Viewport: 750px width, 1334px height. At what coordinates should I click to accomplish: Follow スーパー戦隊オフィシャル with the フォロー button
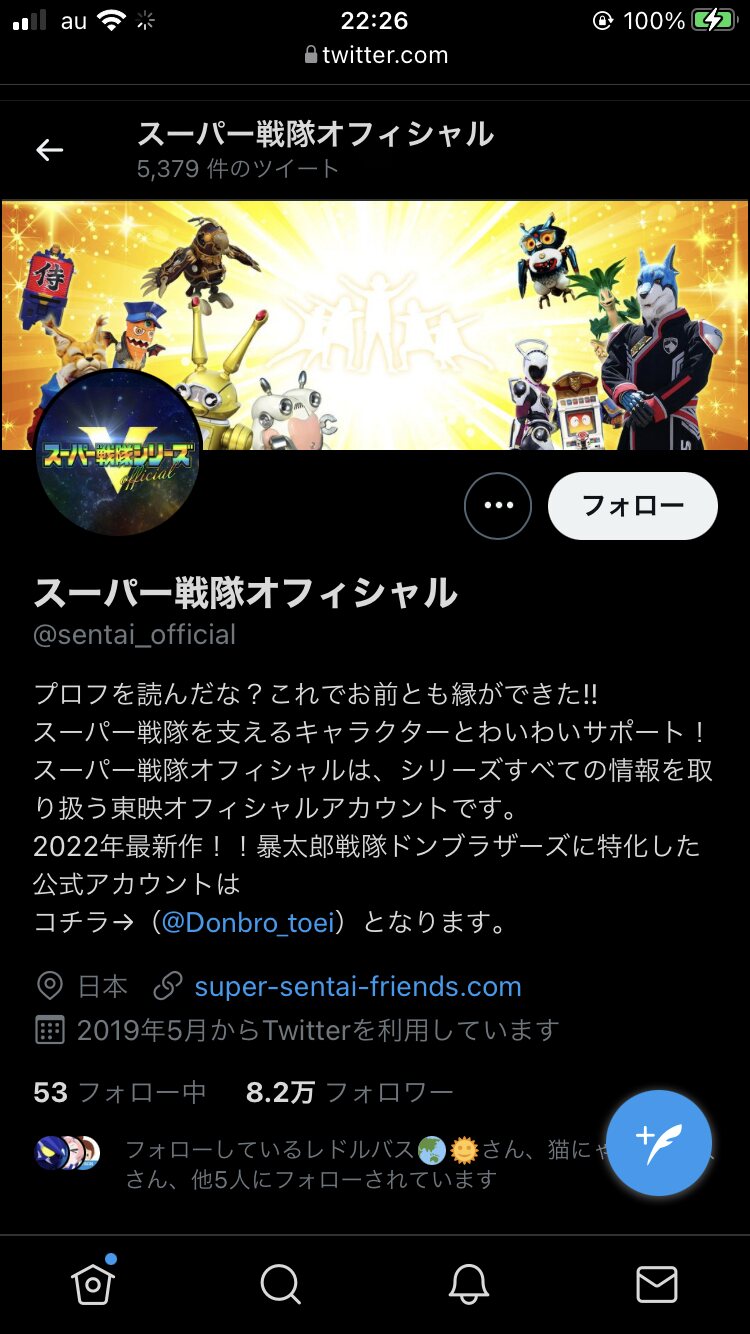tap(632, 506)
